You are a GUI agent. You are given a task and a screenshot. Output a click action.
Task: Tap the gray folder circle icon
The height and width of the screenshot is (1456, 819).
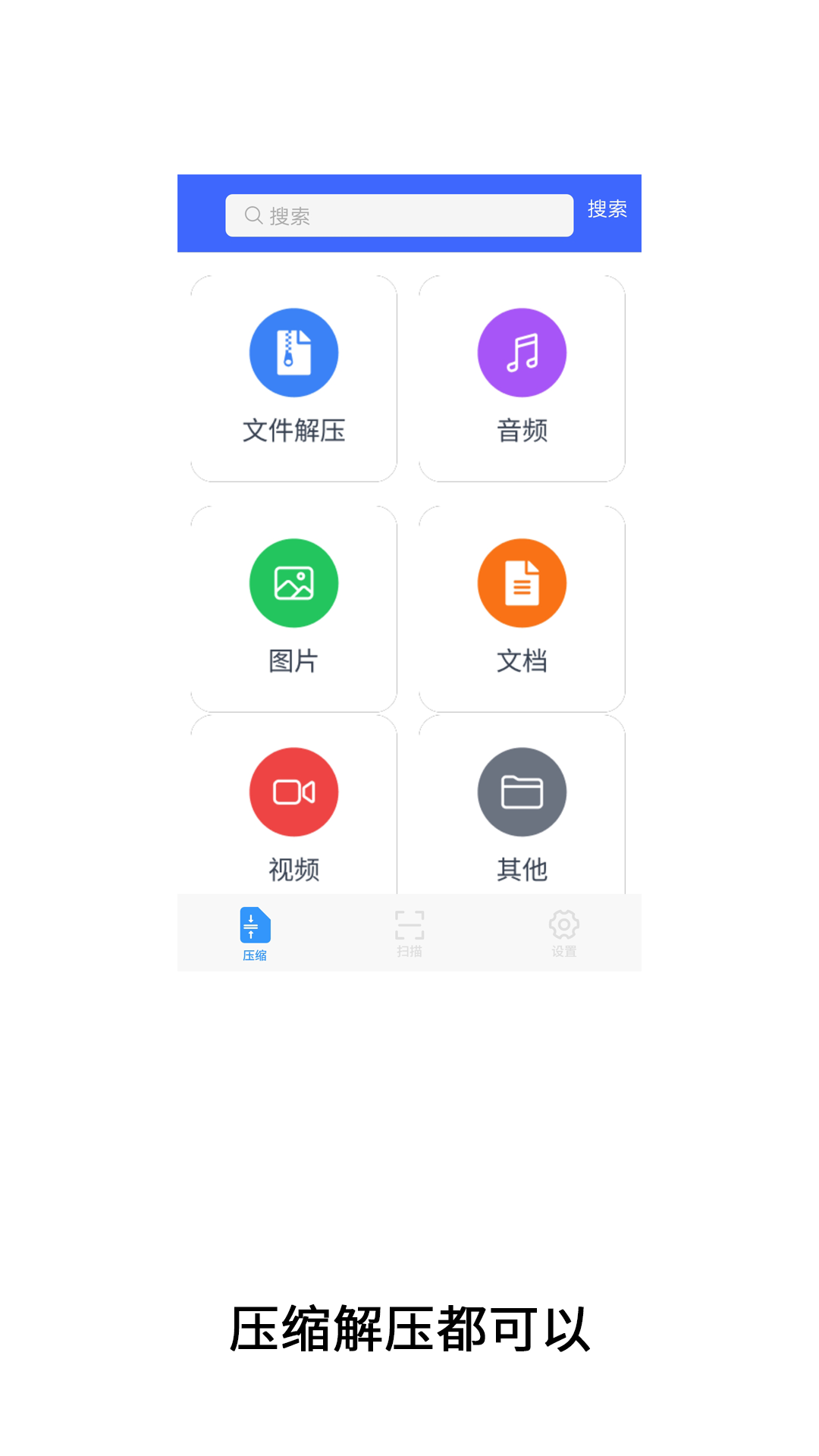[x=521, y=791]
